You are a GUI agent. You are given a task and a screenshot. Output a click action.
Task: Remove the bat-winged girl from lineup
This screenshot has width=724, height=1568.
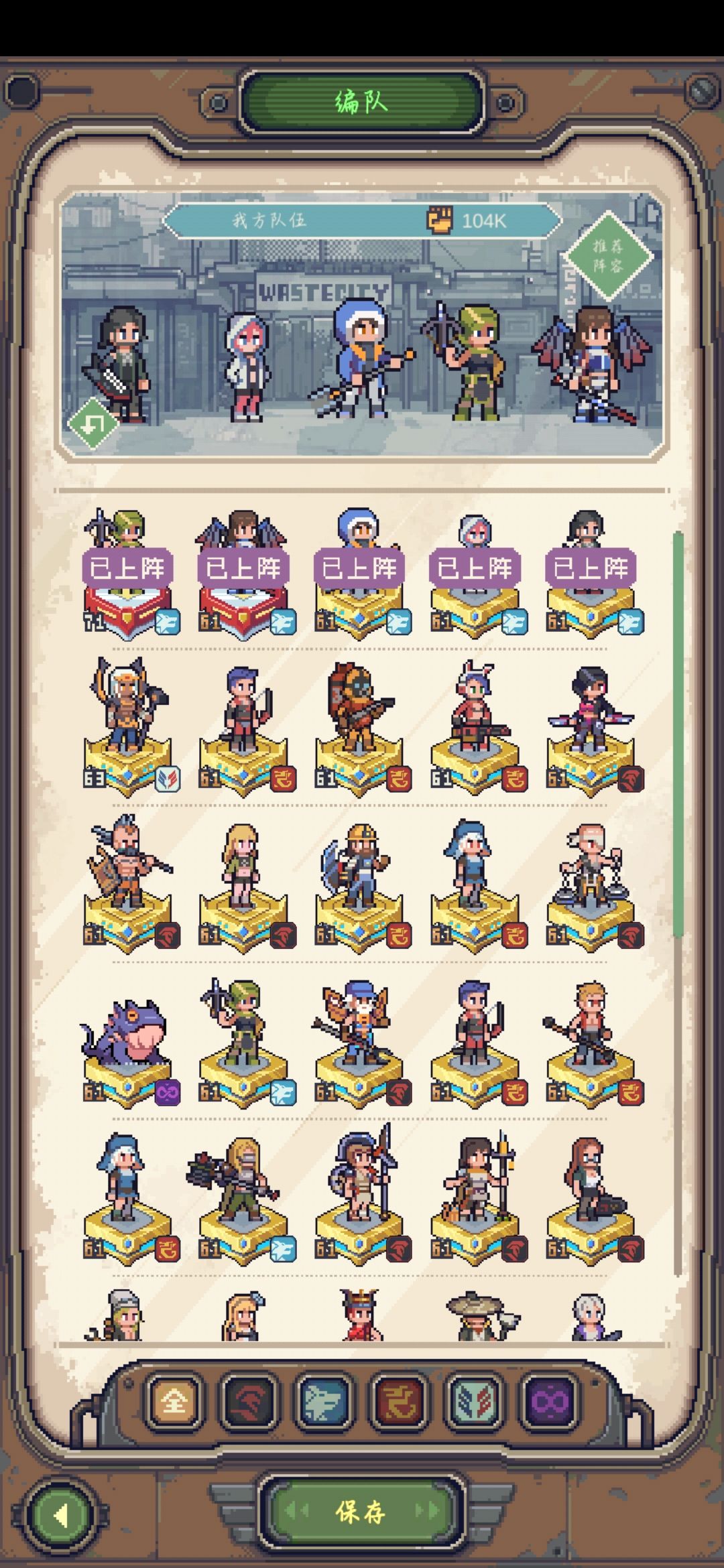(x=243, y=570)
